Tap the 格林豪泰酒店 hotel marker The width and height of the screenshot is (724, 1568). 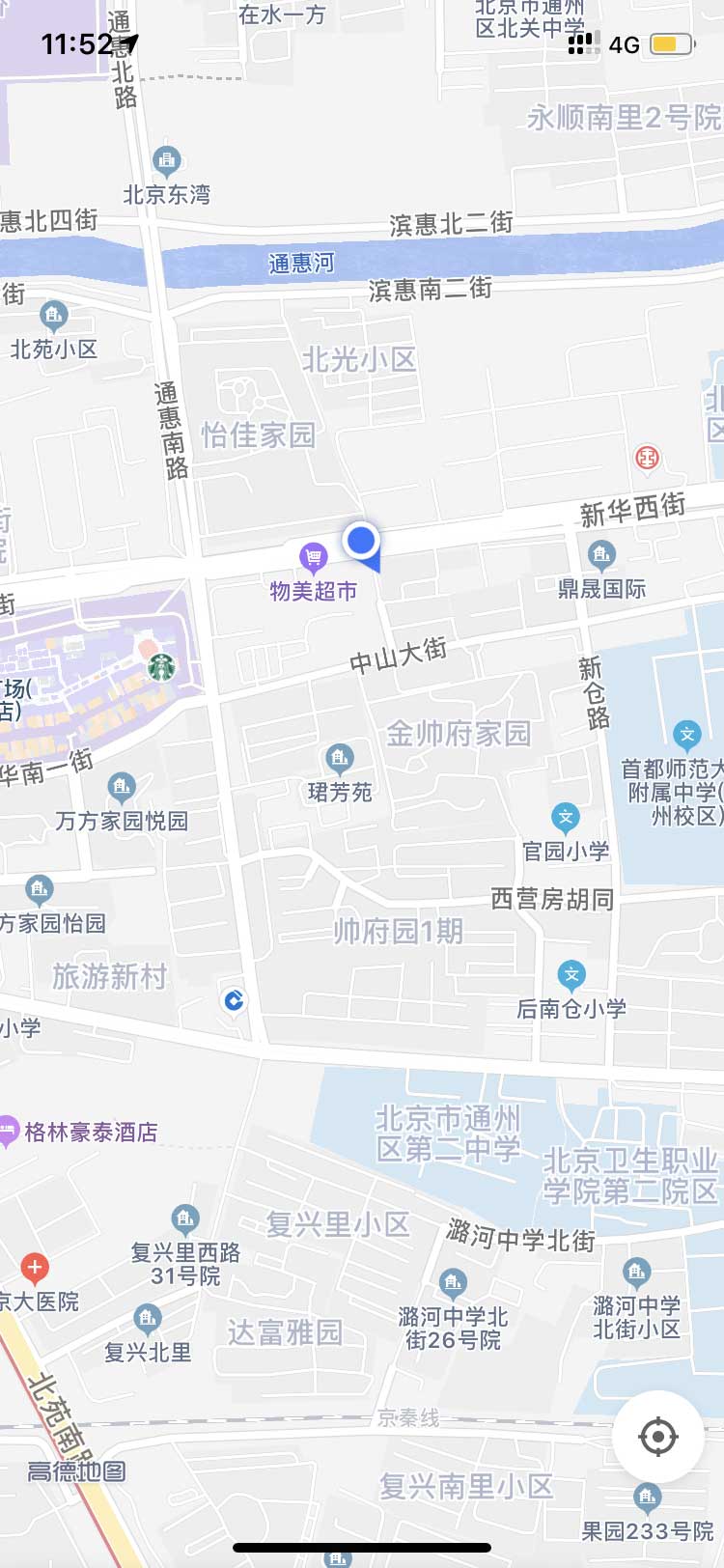coord(8,1131)
